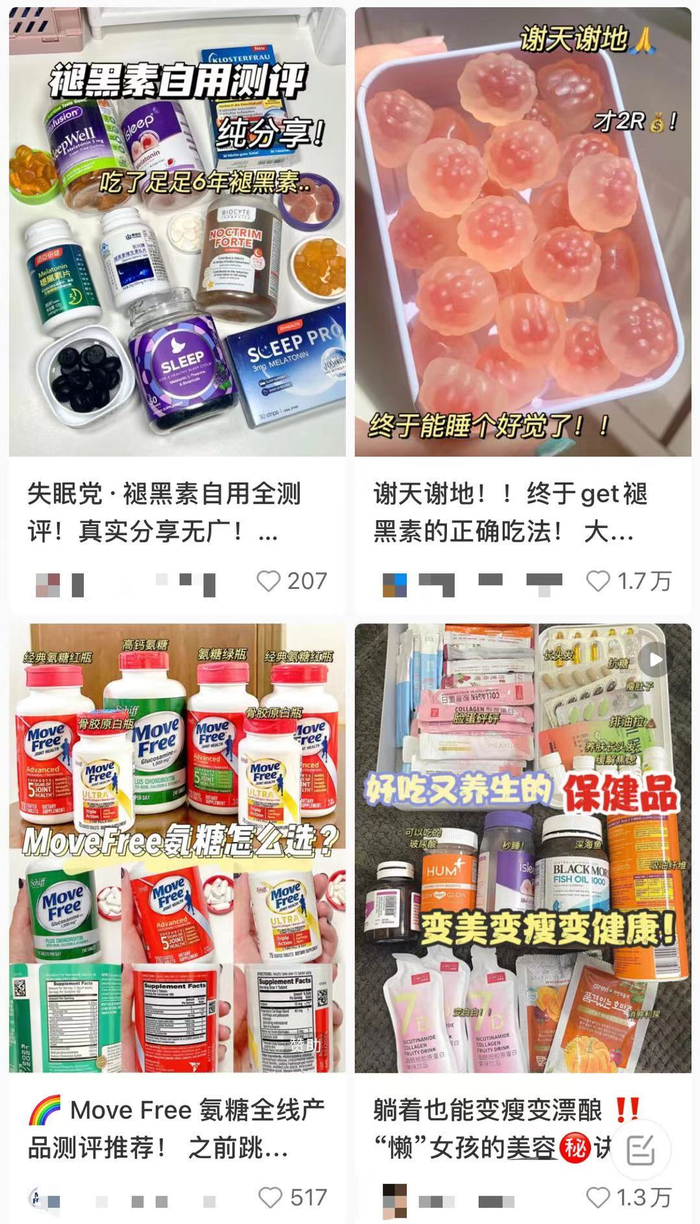Tap the floating note edit button
Screen dimensions: 700x1224
[640, 1148]
